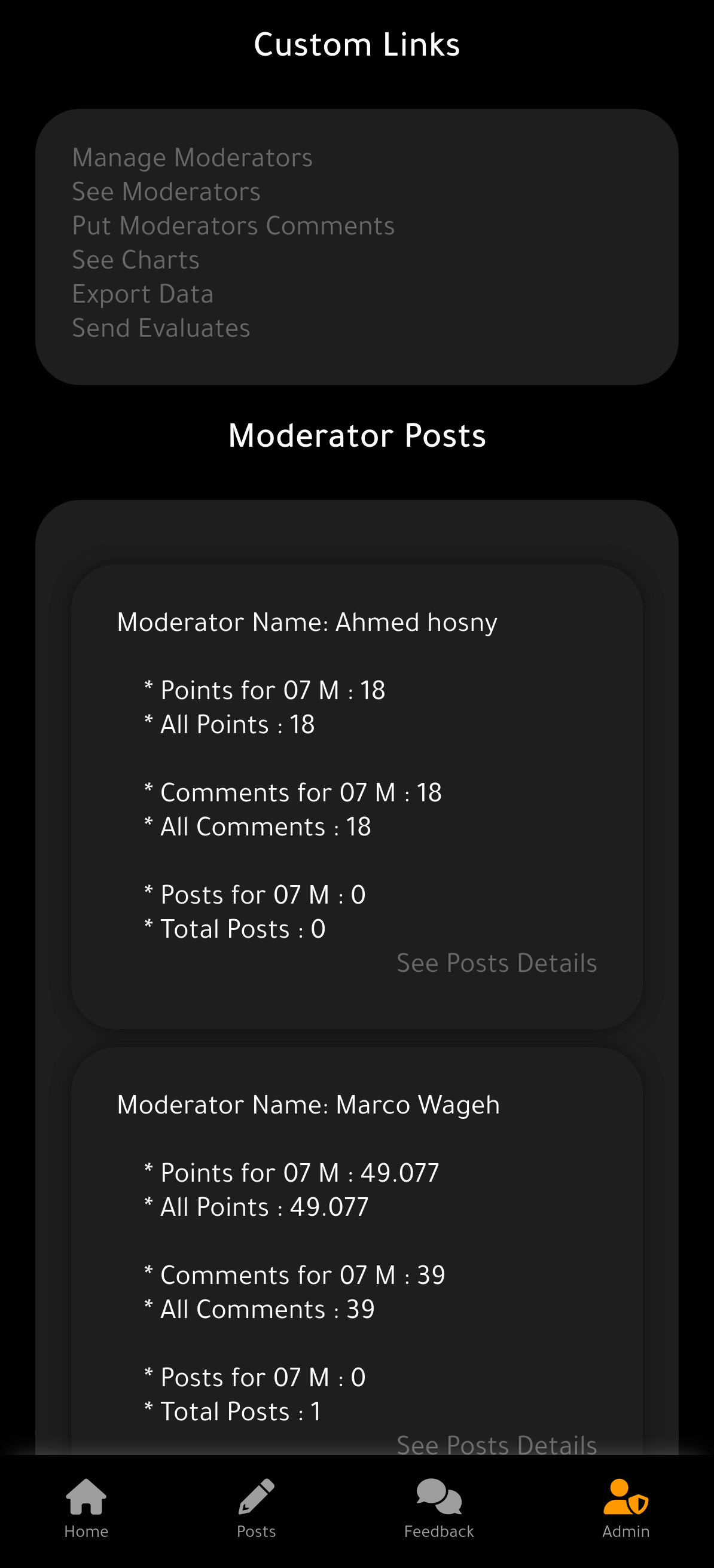Tap Export Data link

tap(143, 295)
